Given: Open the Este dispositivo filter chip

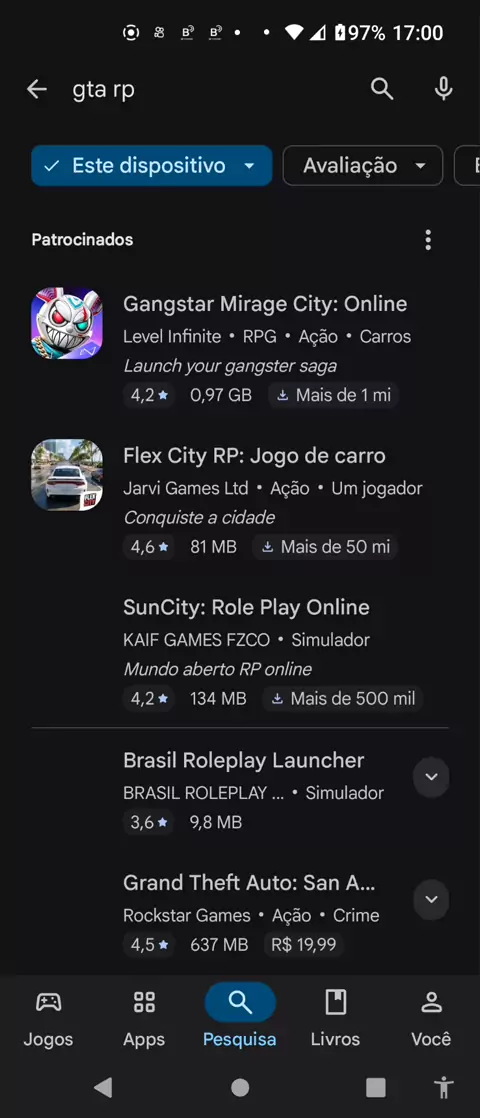Looking at the screenshot, I should (152, 165).
